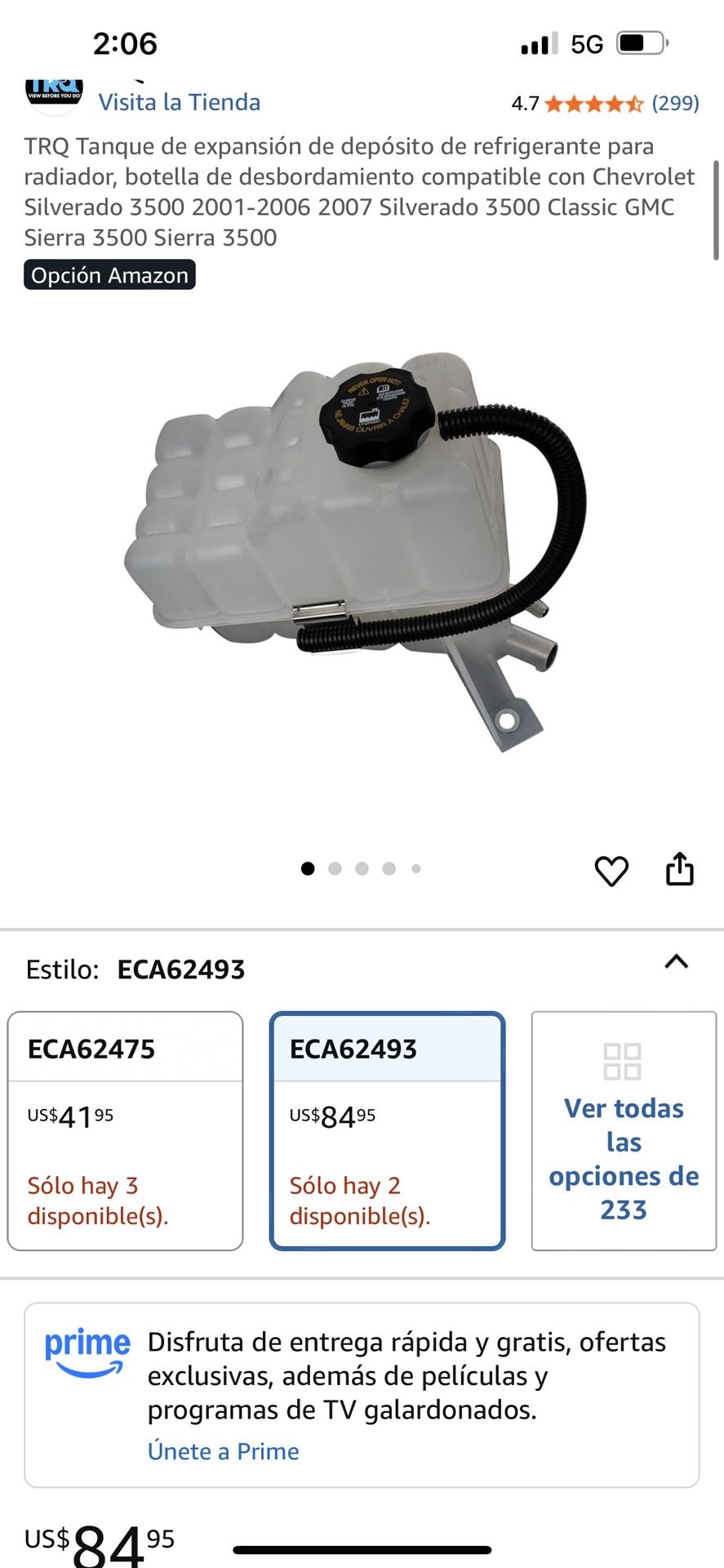Open the Visita la Tienda link

[x=179, y=103]
